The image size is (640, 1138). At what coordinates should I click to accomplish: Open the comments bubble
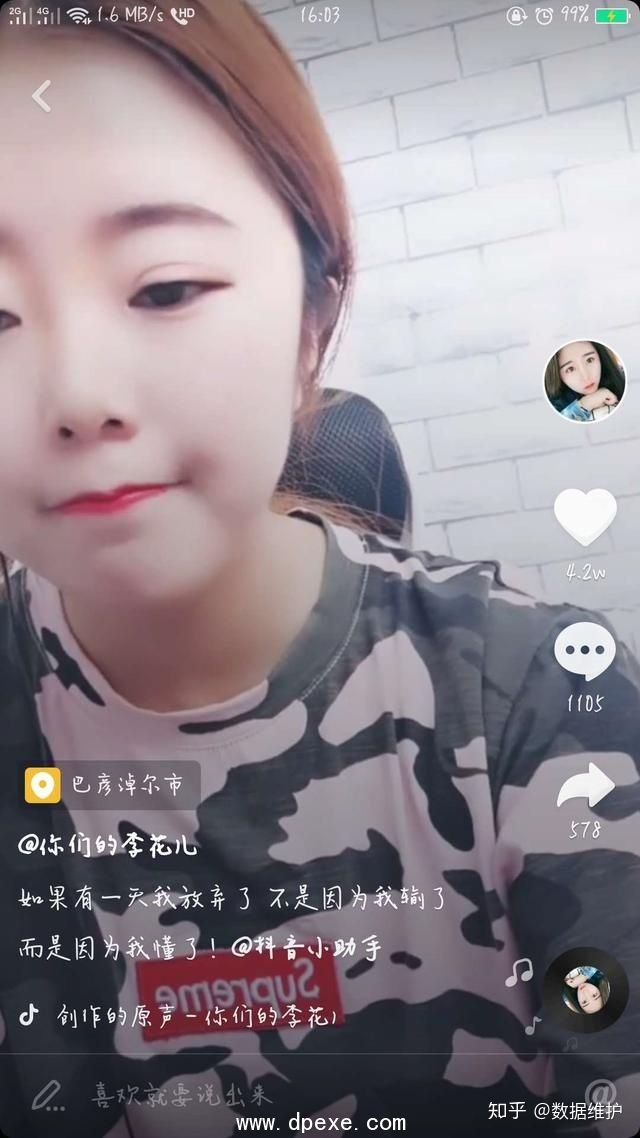pos(585,651)
